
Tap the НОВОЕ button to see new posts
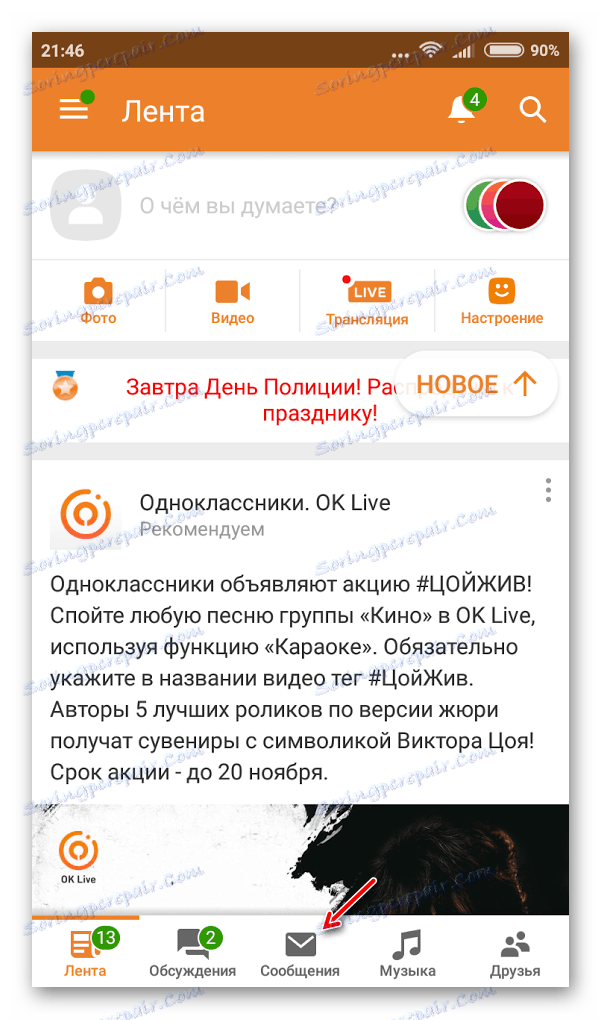[477, 384]
